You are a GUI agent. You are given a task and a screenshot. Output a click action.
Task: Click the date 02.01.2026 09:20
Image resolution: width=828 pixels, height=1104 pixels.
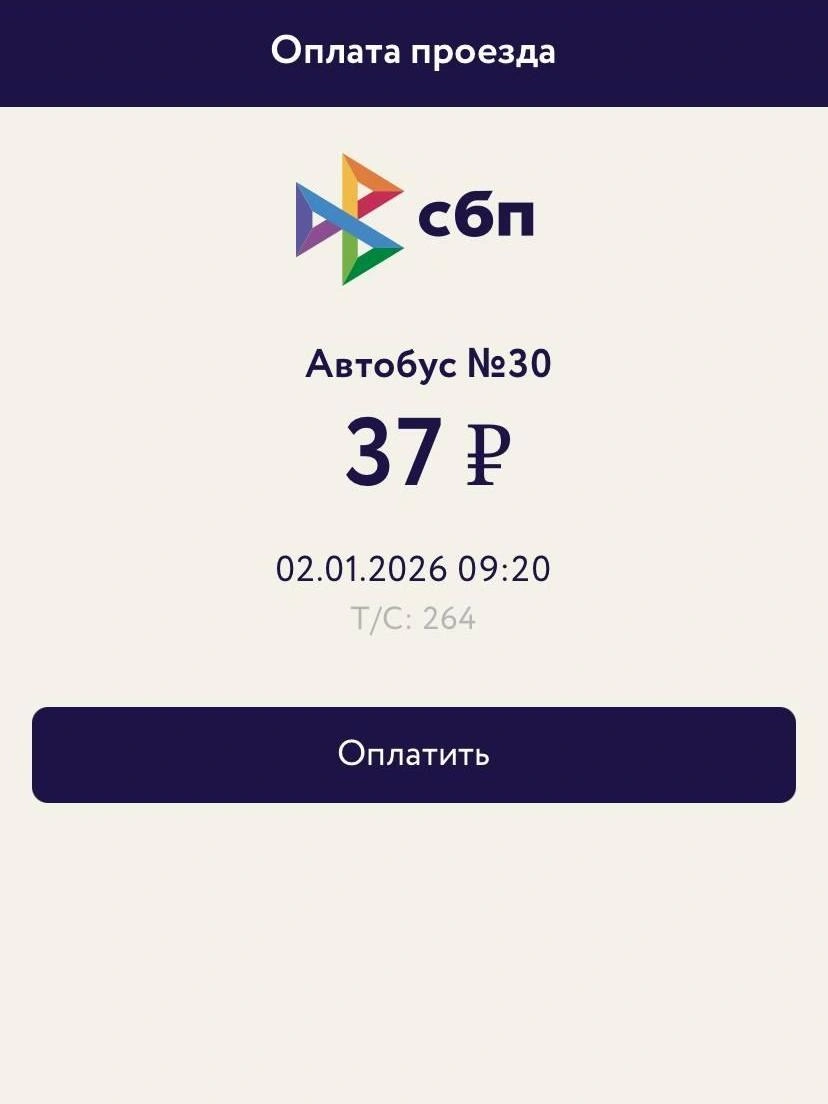coord(414,568)
